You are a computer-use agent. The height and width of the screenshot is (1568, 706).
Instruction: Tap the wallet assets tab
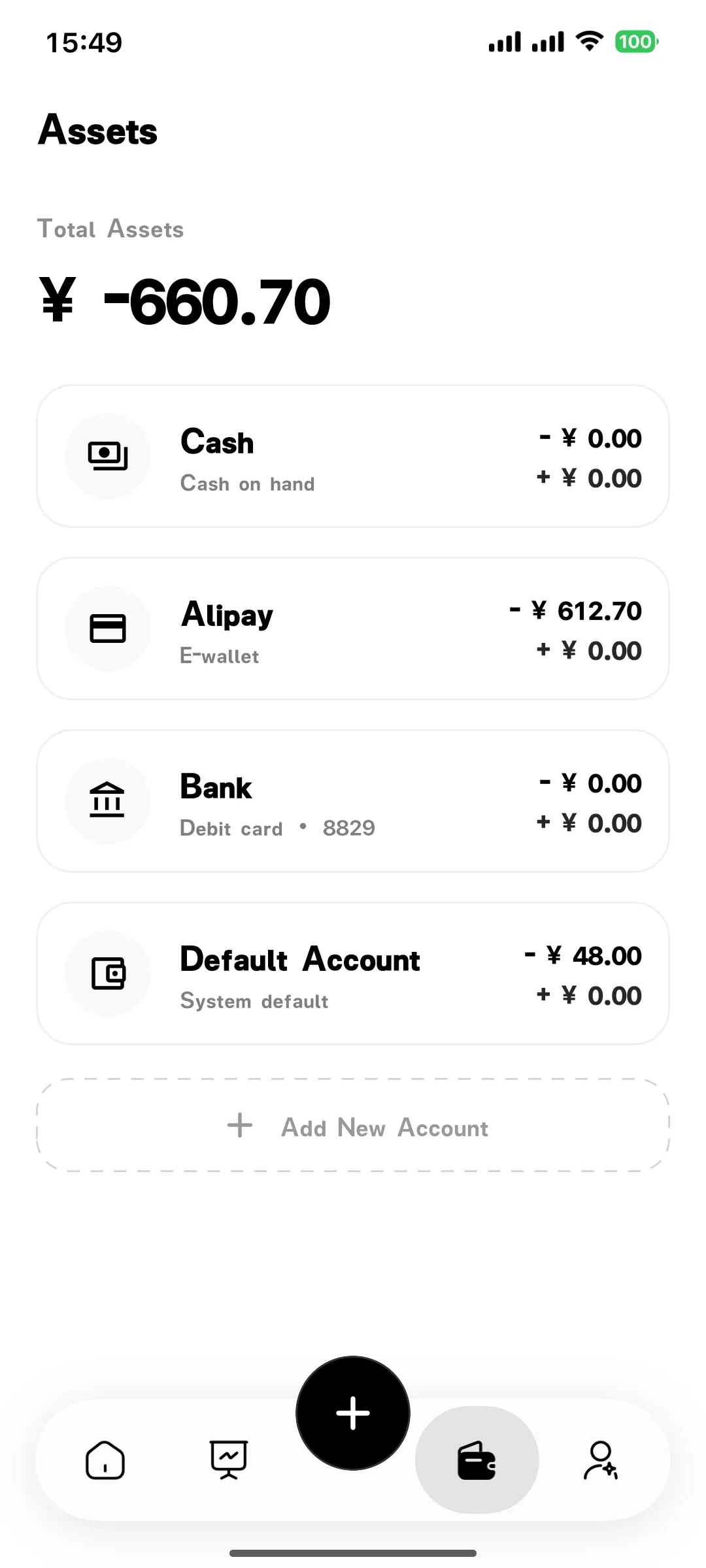coord(477,1460)
